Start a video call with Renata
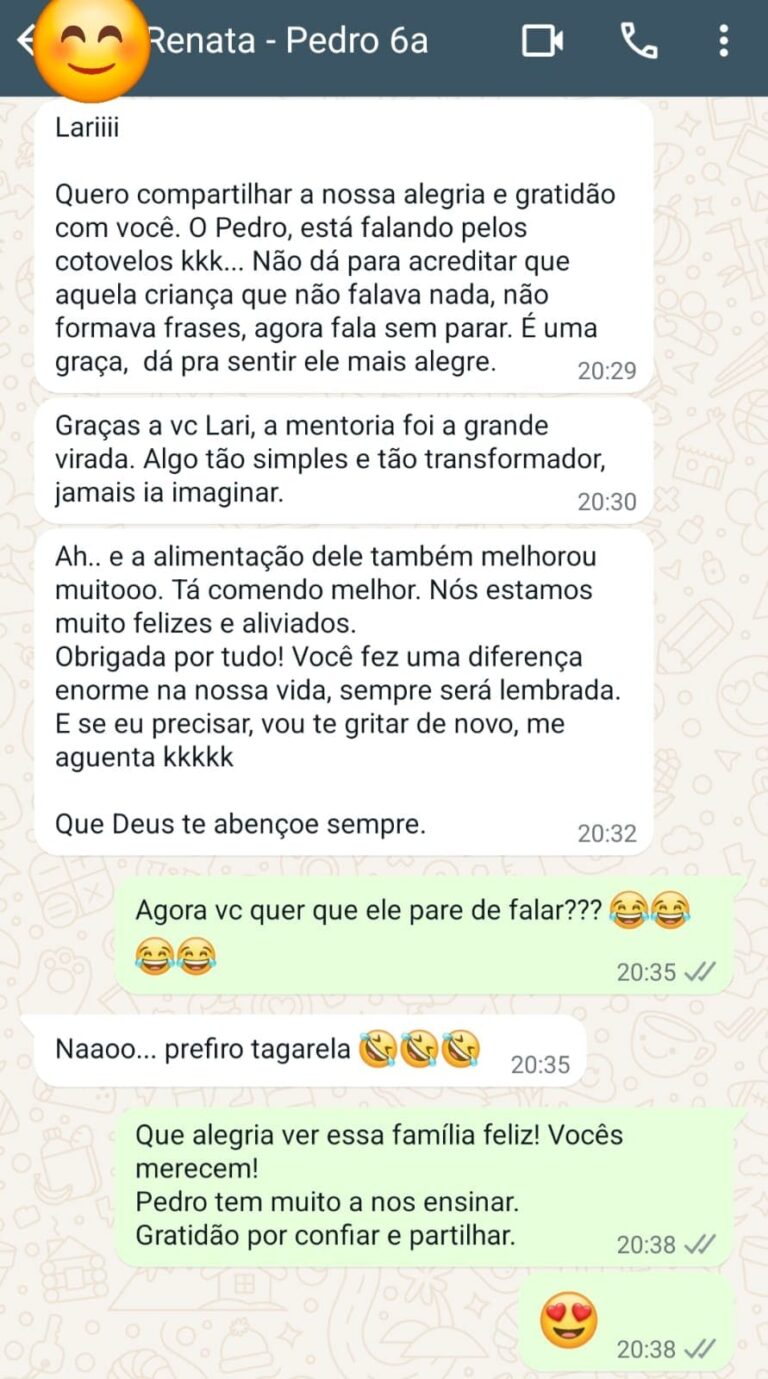Viewport: 768px width, 1379px height. (542, 41)
